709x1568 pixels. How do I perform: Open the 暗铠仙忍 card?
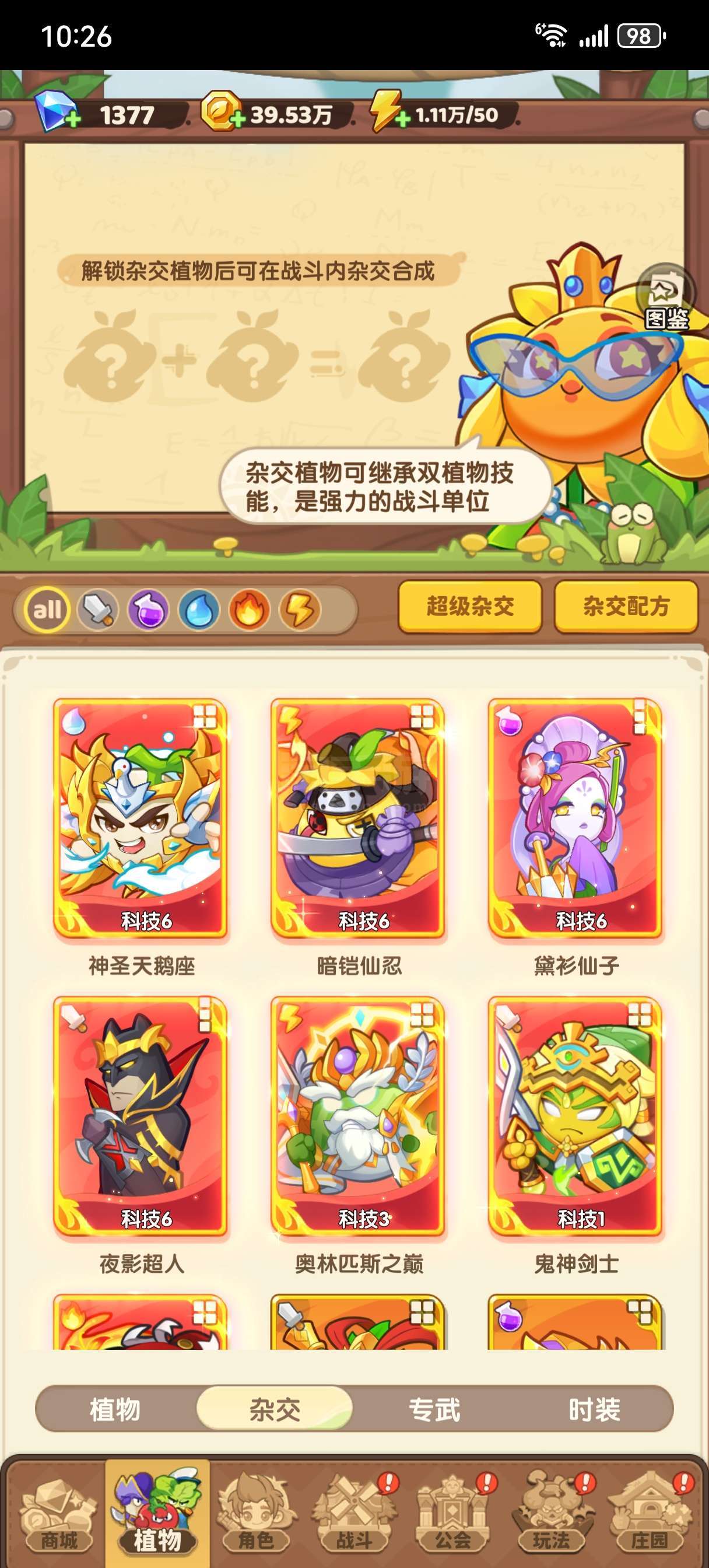(x=358, y=818)
